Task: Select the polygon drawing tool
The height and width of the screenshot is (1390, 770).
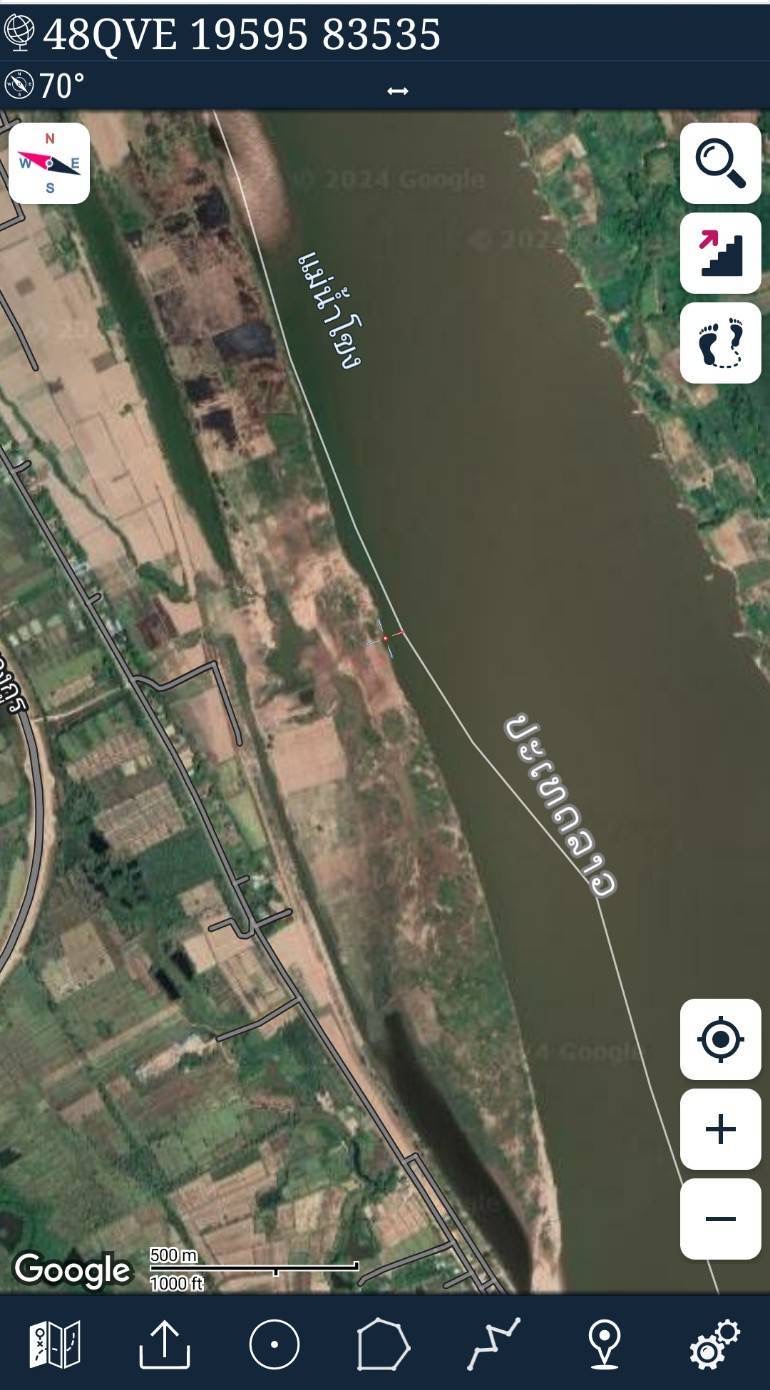Action: tap(384, 1344)
